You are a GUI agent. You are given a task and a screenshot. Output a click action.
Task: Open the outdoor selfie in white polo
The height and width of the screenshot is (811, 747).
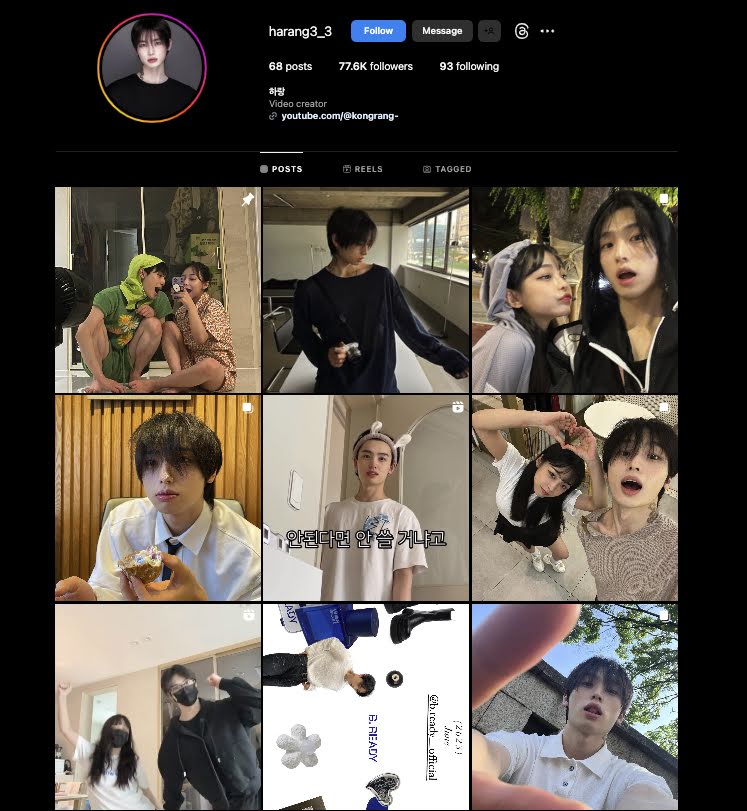point(574,706)
